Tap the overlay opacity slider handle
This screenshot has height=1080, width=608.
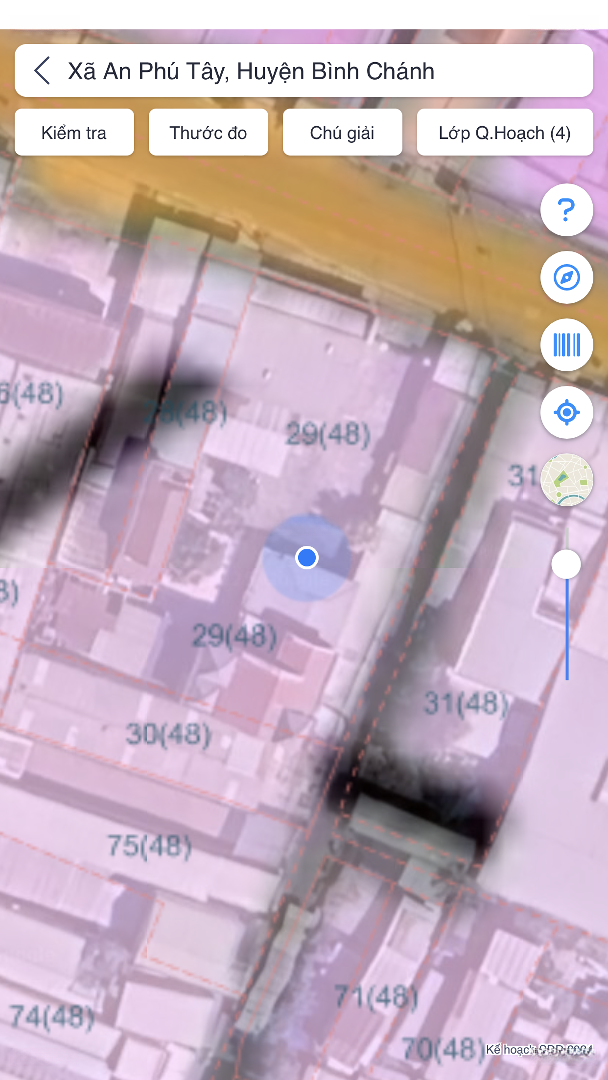[566, 564]
